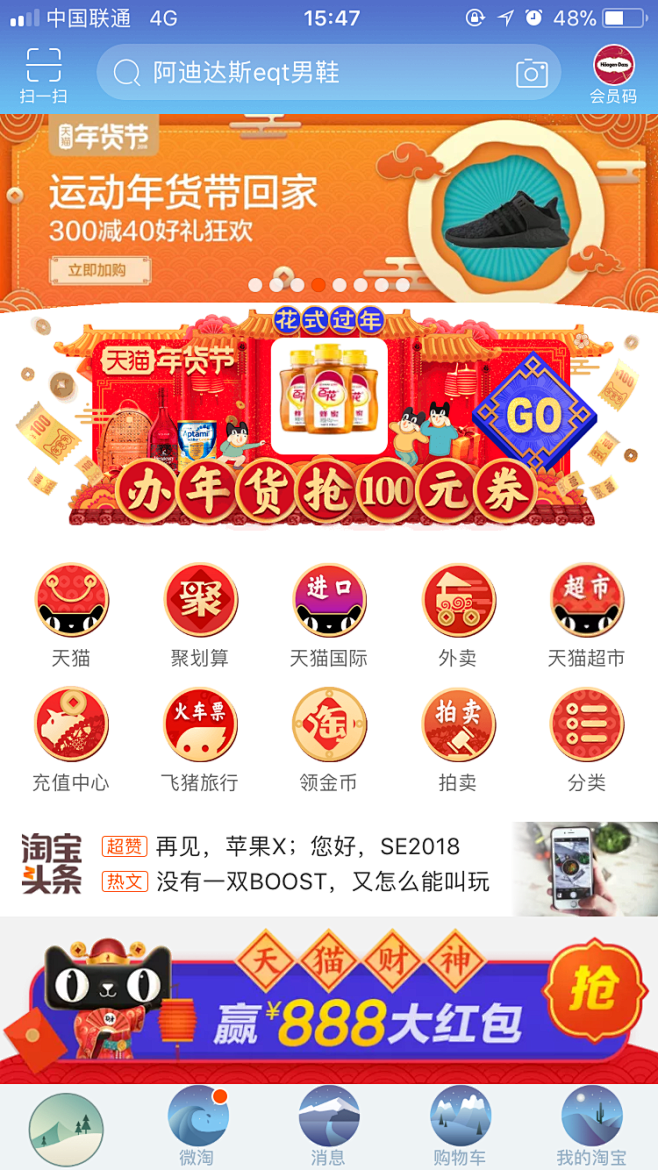Screen dimensions: 658x1170
Task: Open camera image search
Action: coord(532,73)
